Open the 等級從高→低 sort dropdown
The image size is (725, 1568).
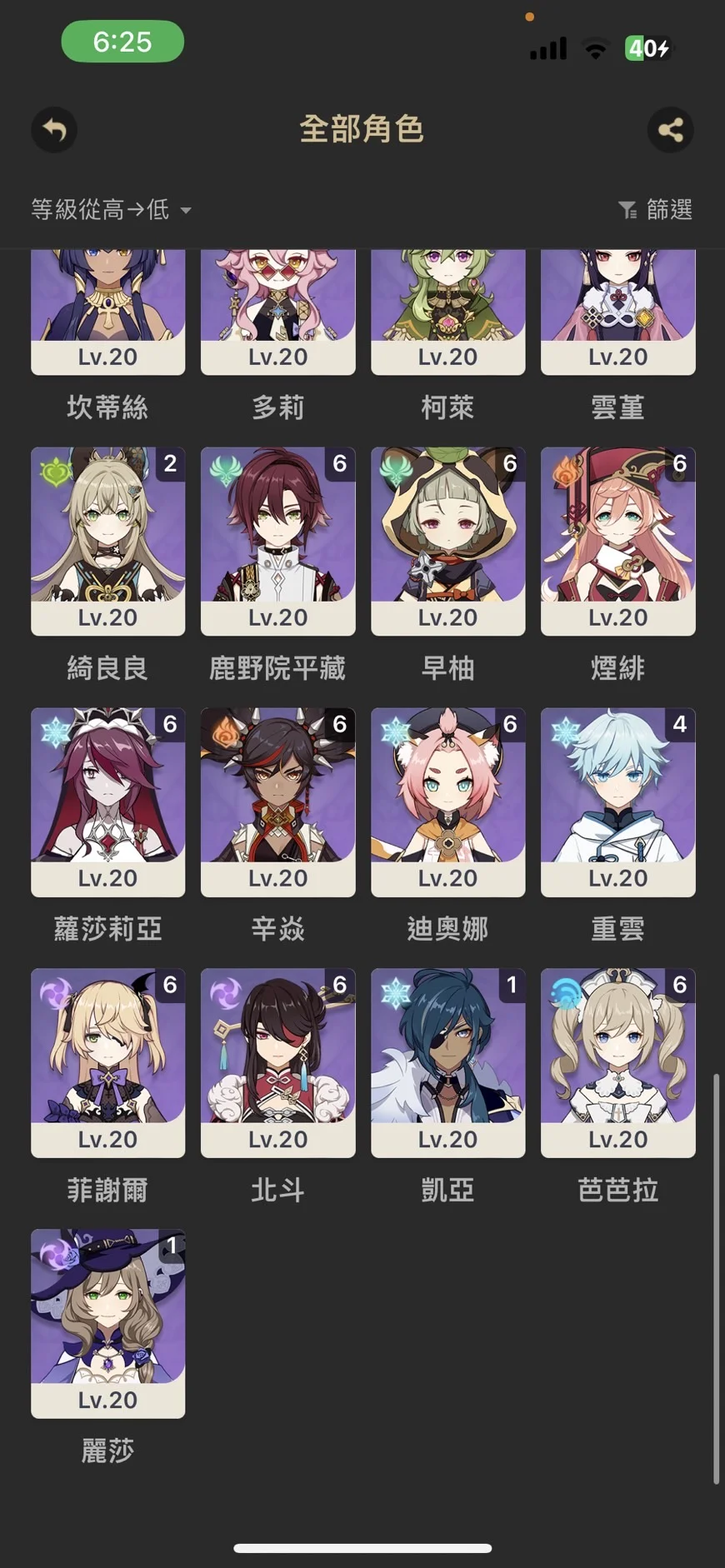(x=111, y=210)
